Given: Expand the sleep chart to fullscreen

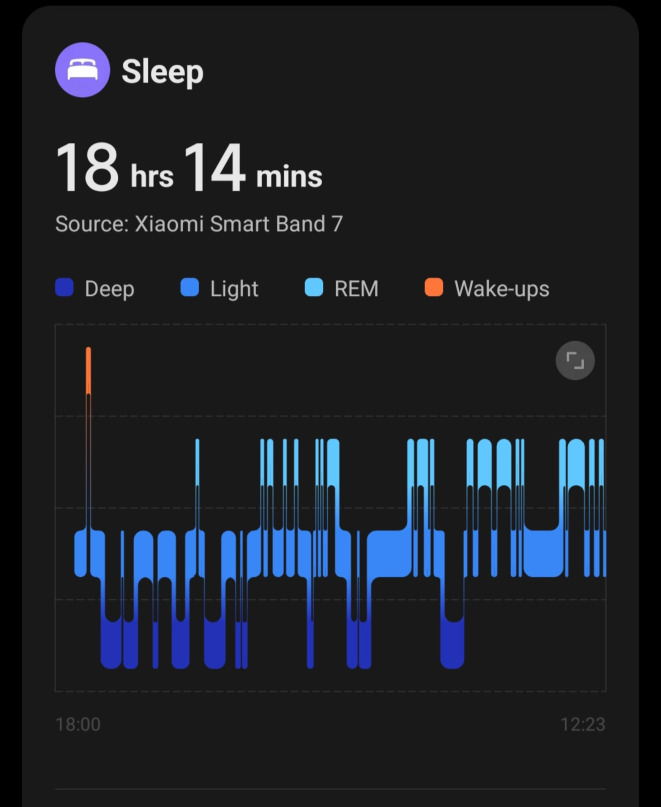Looking at the screenshot, I should click(x=575, y=360).
